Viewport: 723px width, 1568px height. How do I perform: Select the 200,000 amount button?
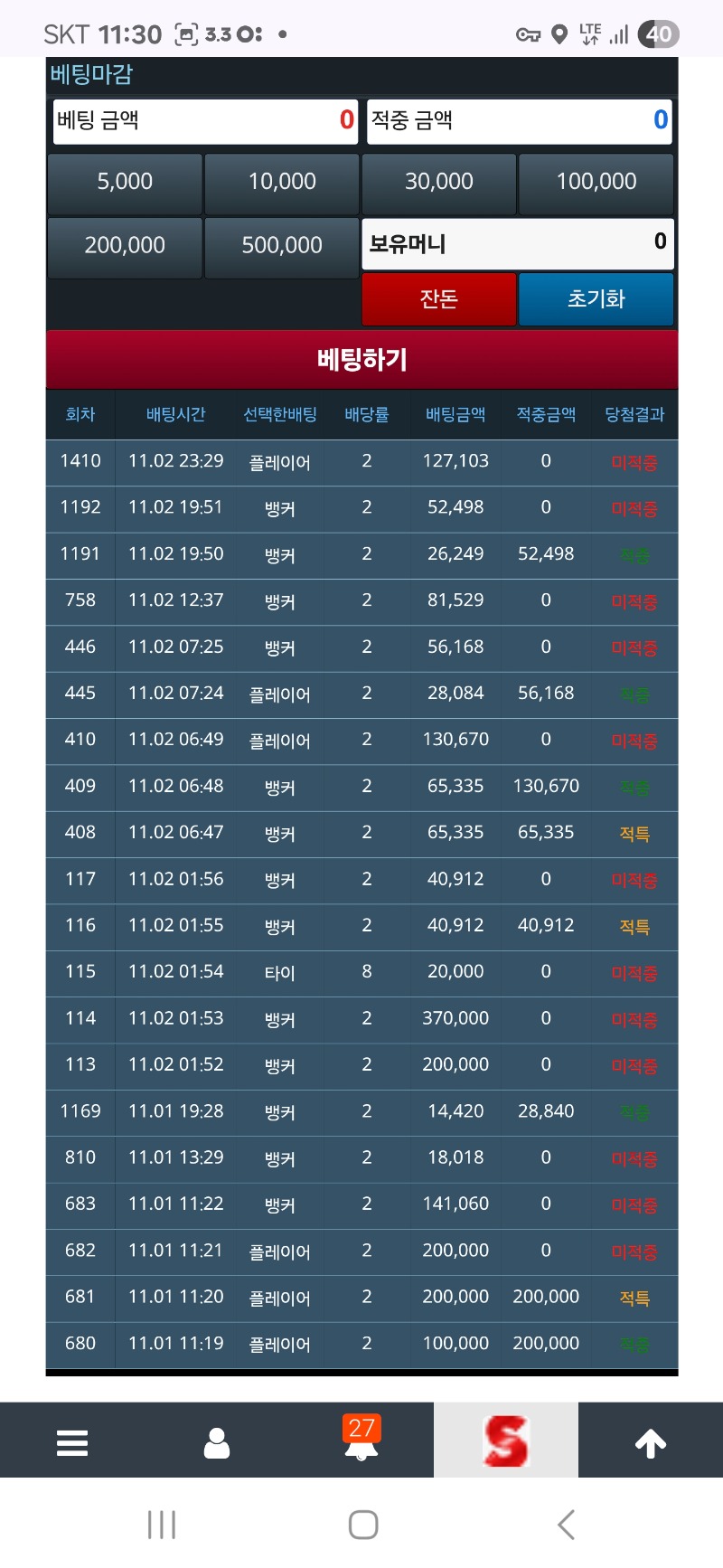125,246
